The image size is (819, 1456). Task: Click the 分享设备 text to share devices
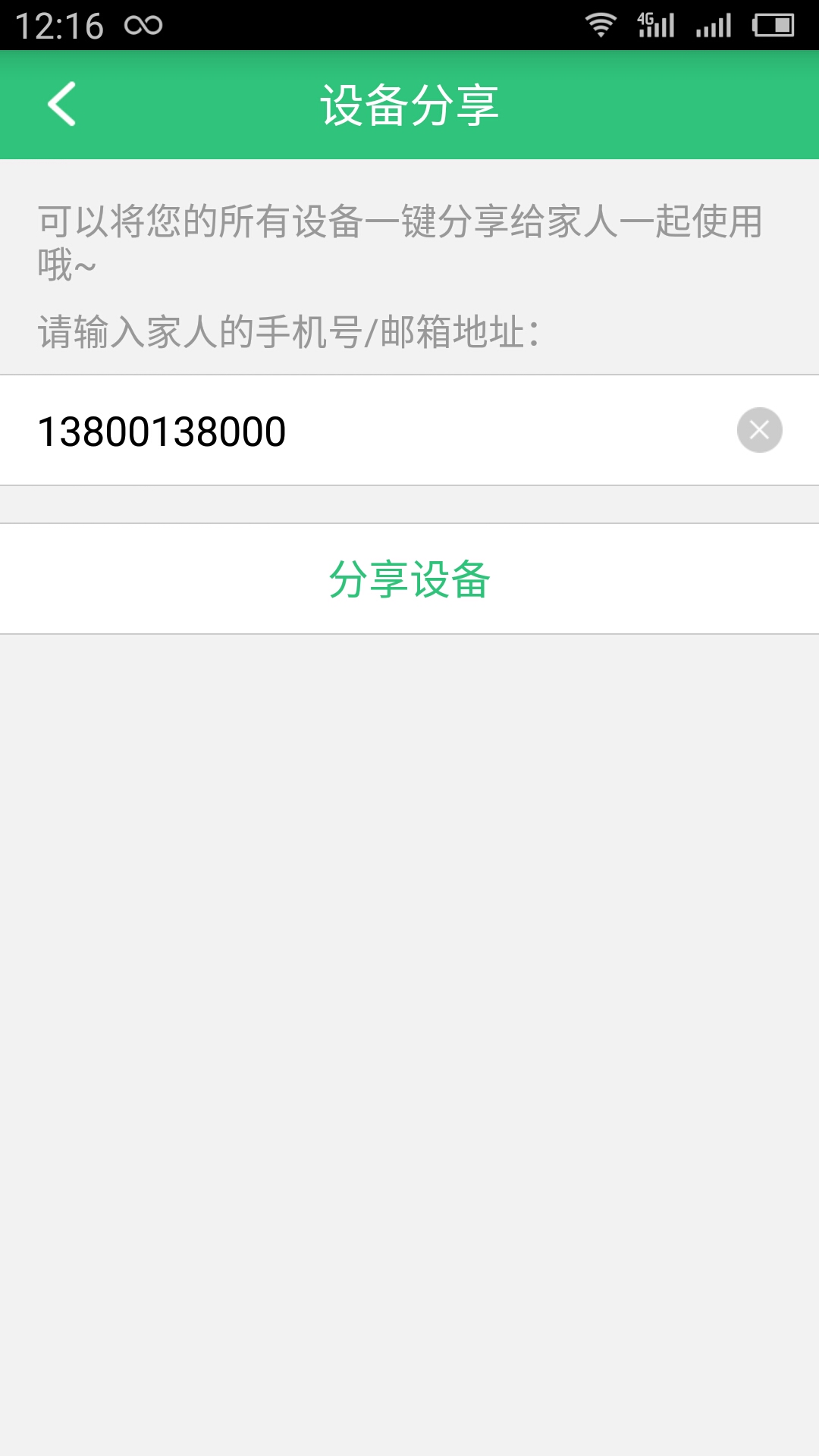coord(409,579)
